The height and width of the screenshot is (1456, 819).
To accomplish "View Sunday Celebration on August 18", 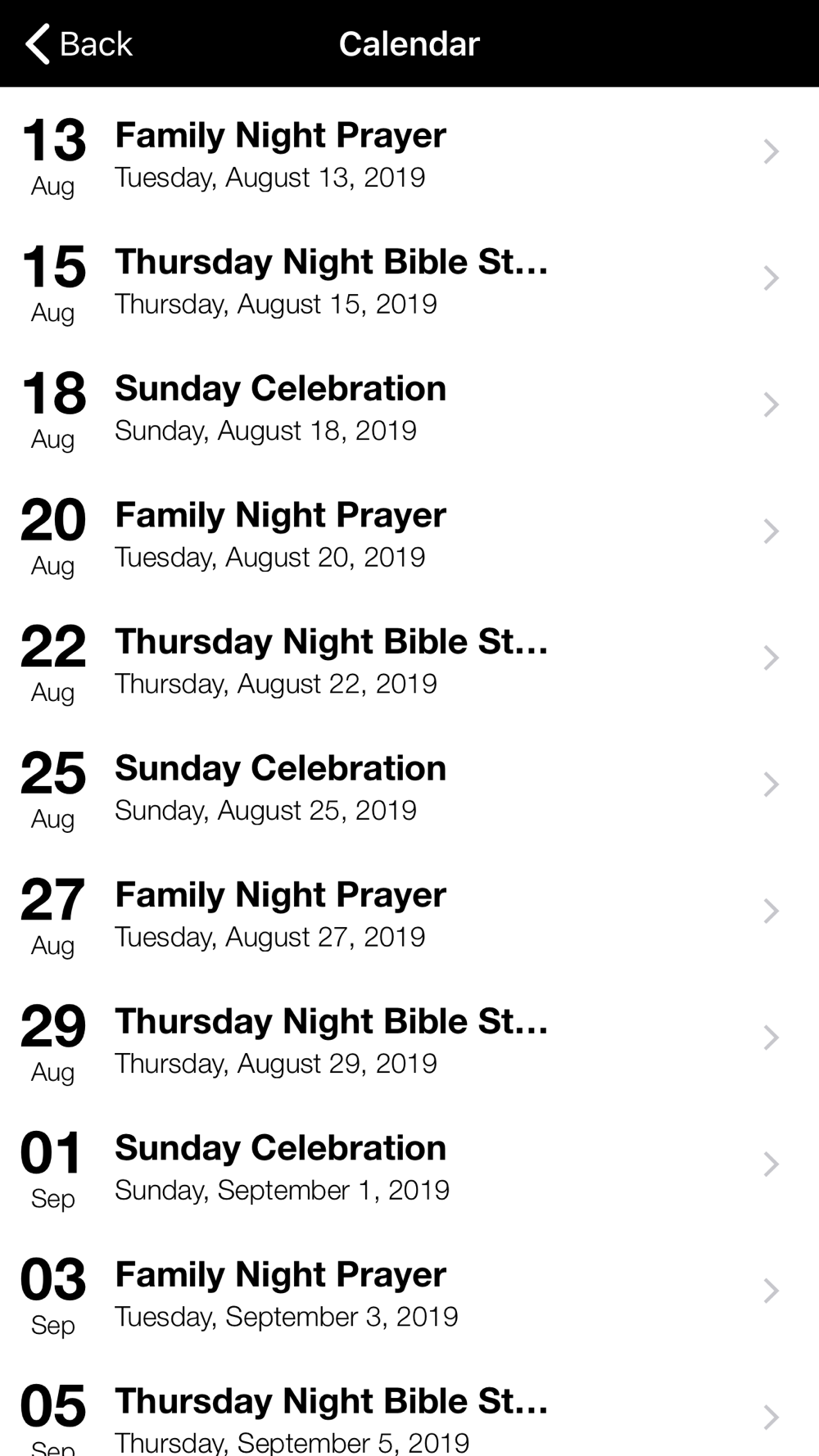I will [x=409, y=406].
